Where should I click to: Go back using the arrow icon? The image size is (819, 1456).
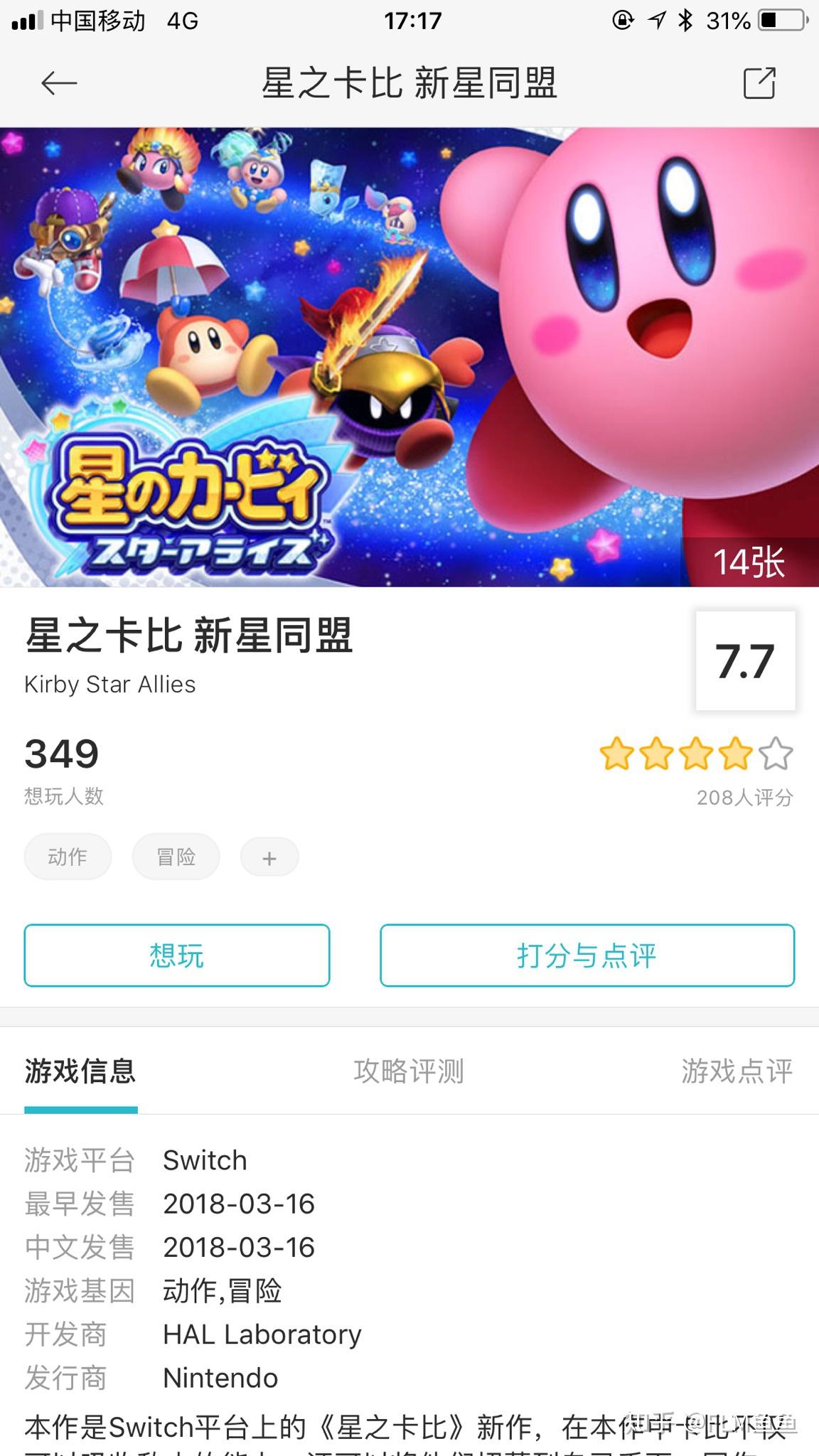(59, 83)
